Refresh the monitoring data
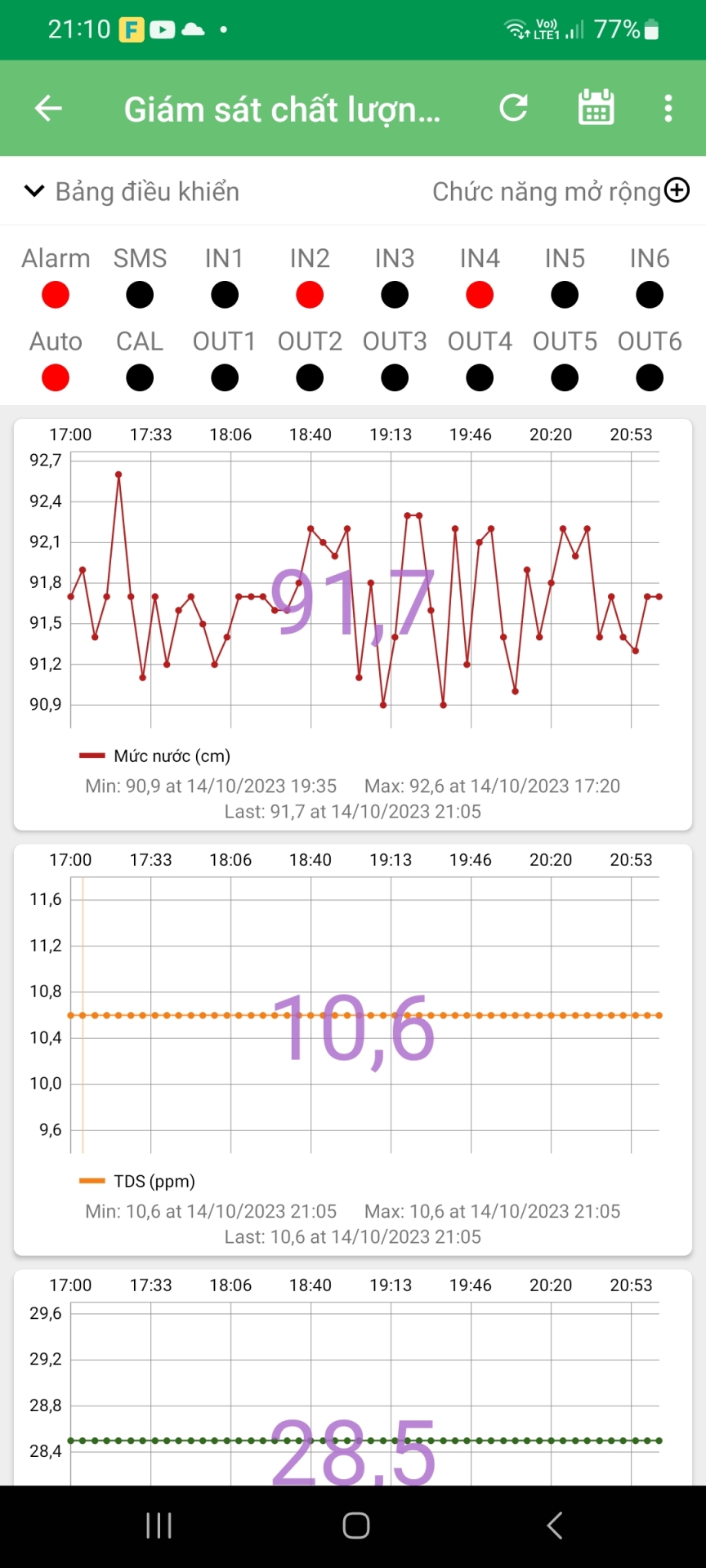706x1568 pixels. coord(514,108)
